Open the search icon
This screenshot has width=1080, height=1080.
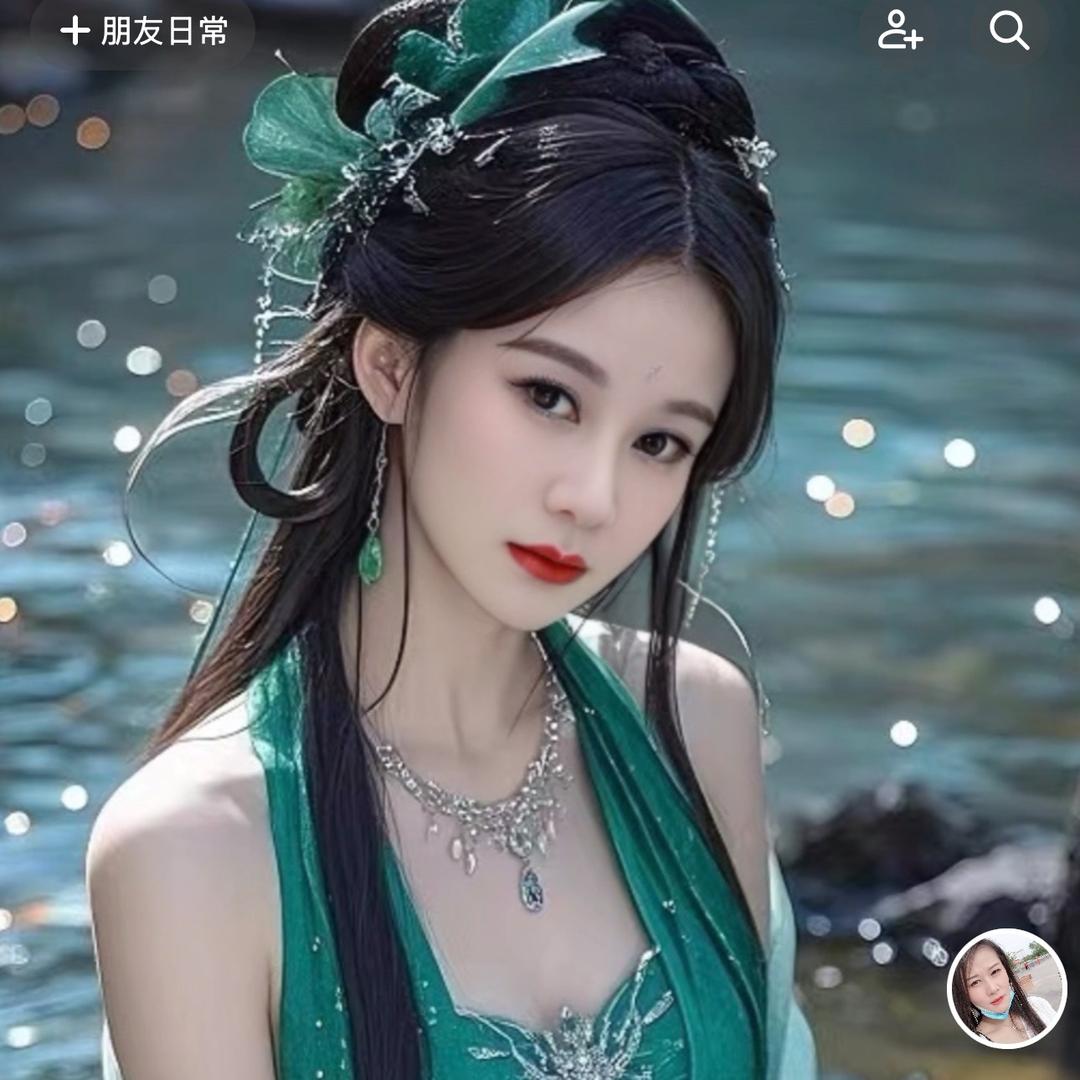1009,31
